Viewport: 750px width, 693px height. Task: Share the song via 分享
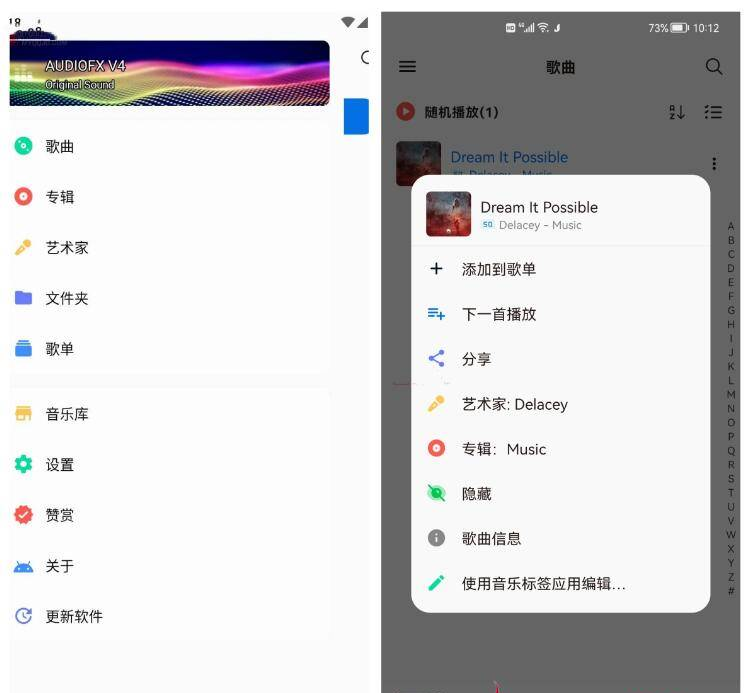coord(476,359)
